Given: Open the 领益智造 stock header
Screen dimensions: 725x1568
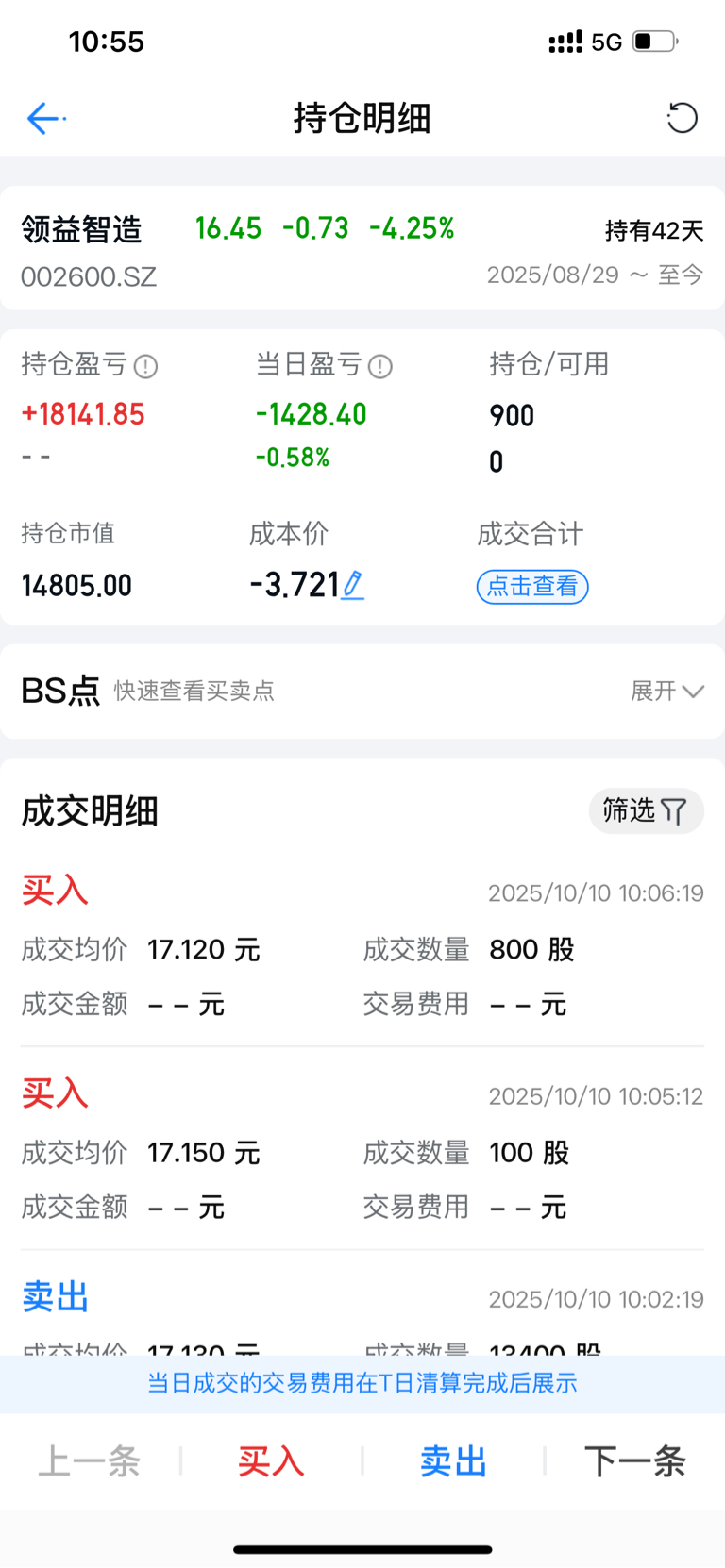Looking at the screenshot, I should (x=362, y=249).
